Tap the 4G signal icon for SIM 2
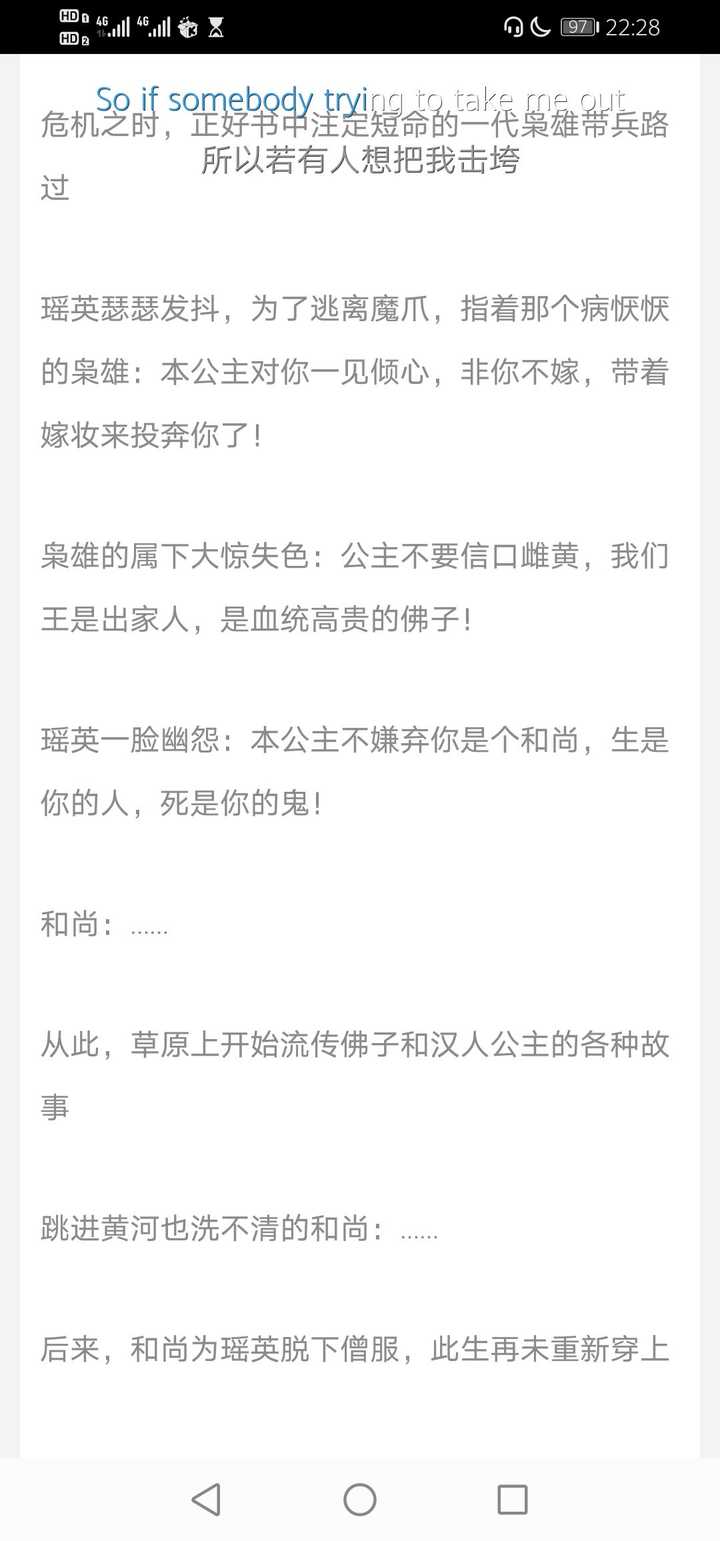 152,27
